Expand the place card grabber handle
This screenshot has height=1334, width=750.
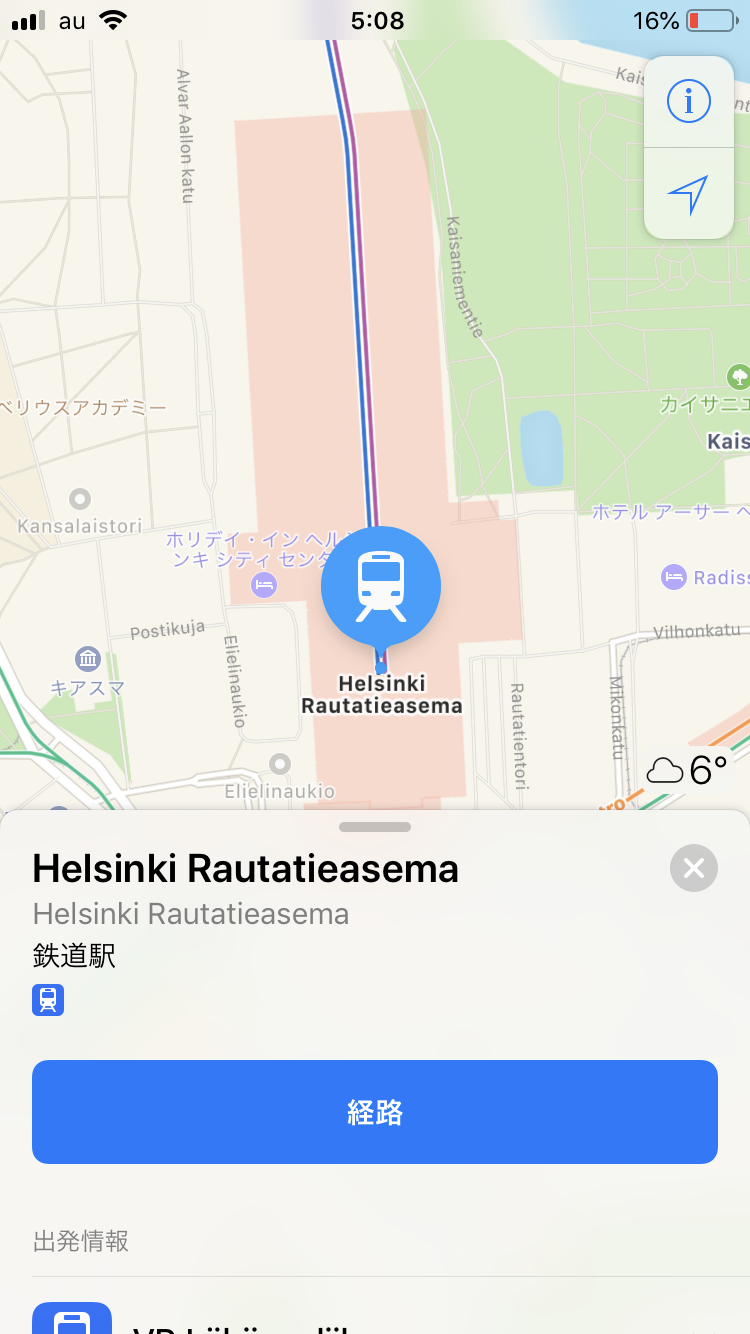pos(375,827)
